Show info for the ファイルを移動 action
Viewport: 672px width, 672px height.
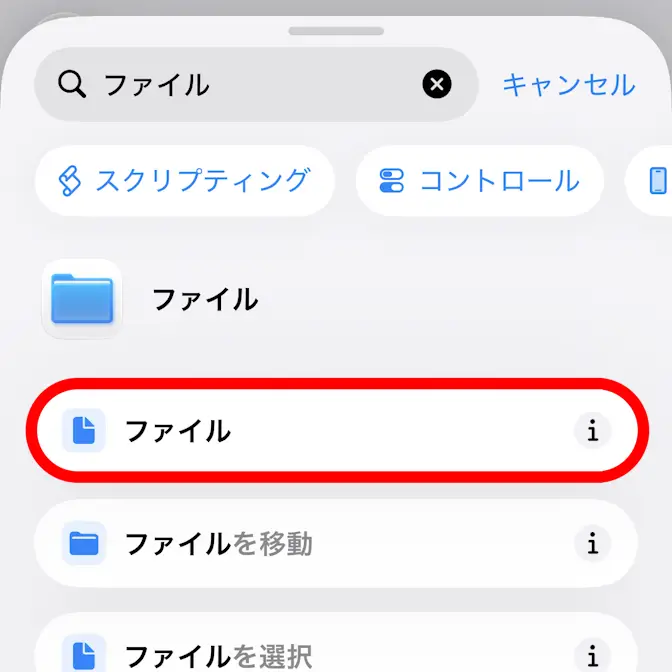click(593, 544)
